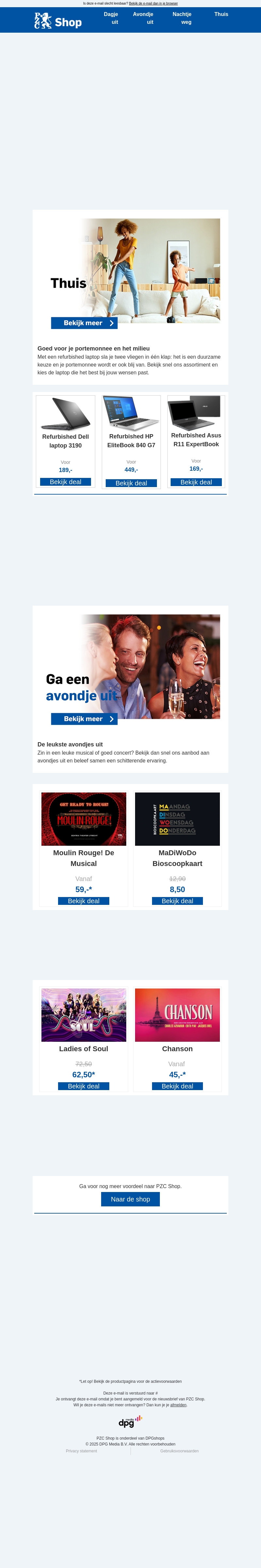
Task: View deal for Chanson
Action: coord(177,1086)
